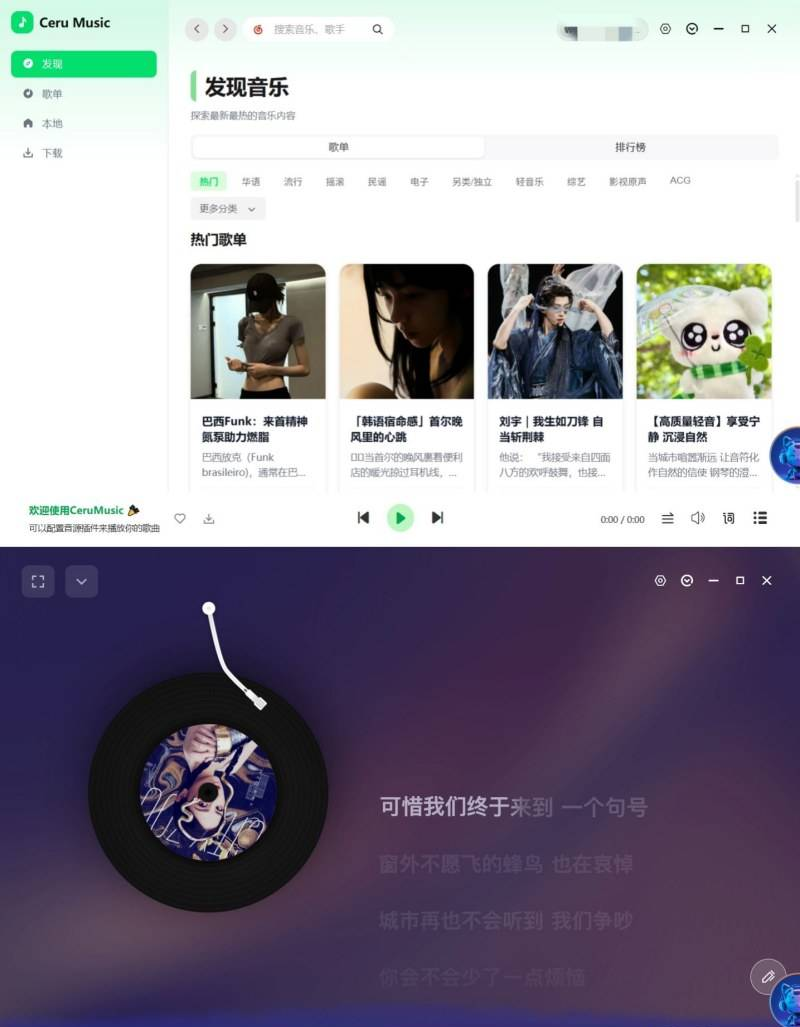This screenshot has height=1027, width=800.
Task: Open the 下载 downloads section
Action: tap(52, 153)
